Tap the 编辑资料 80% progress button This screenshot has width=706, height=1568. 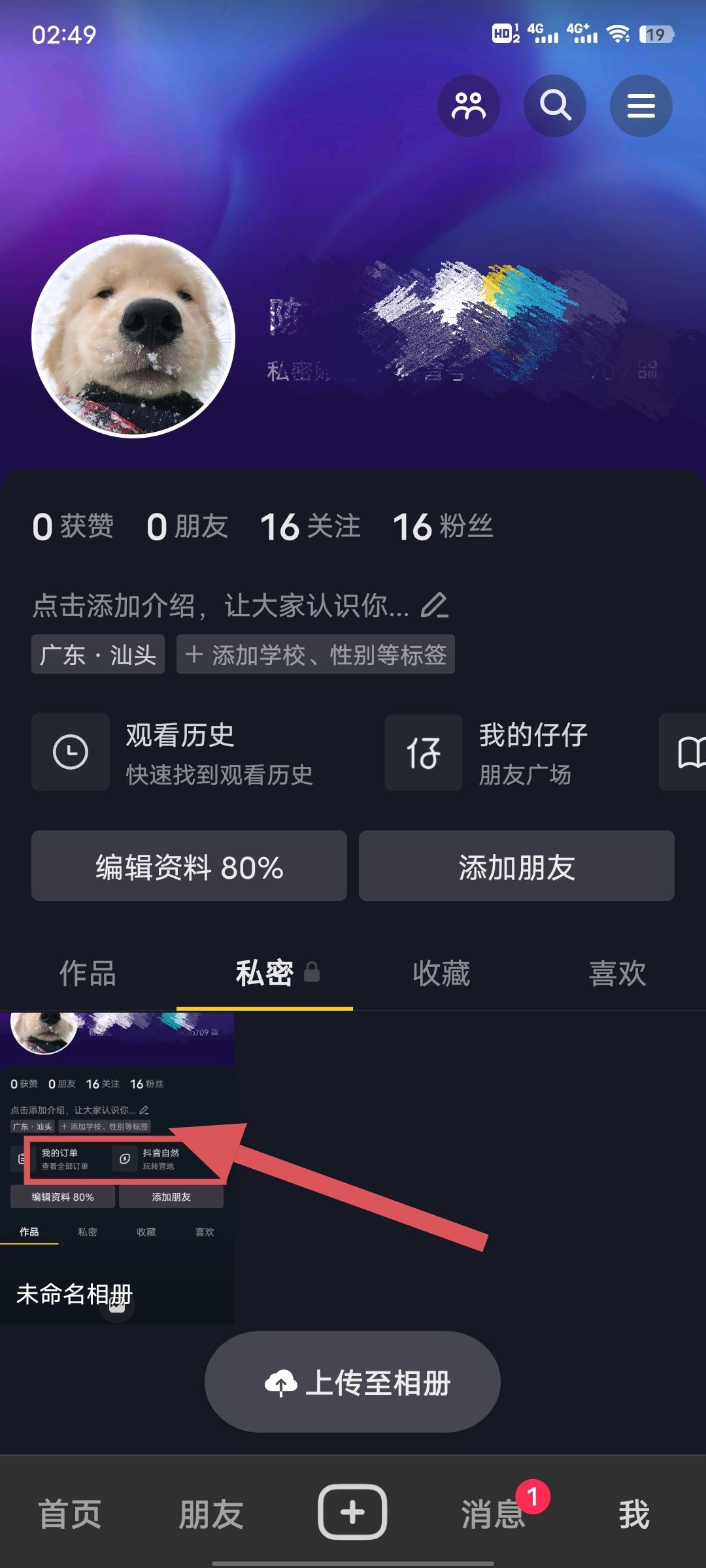coord(188,866)
